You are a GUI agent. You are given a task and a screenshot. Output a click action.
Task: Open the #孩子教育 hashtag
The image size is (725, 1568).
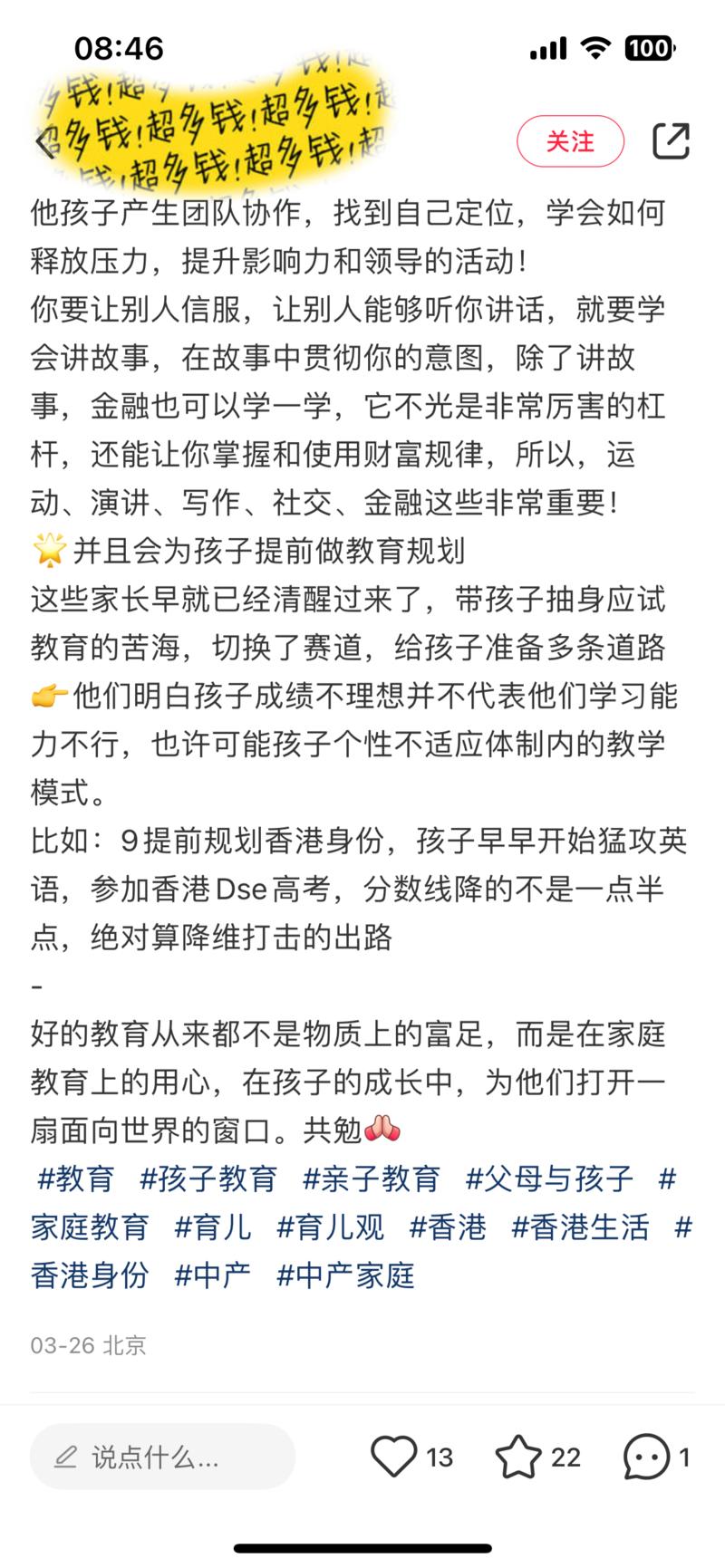[x=208, y=1178]
